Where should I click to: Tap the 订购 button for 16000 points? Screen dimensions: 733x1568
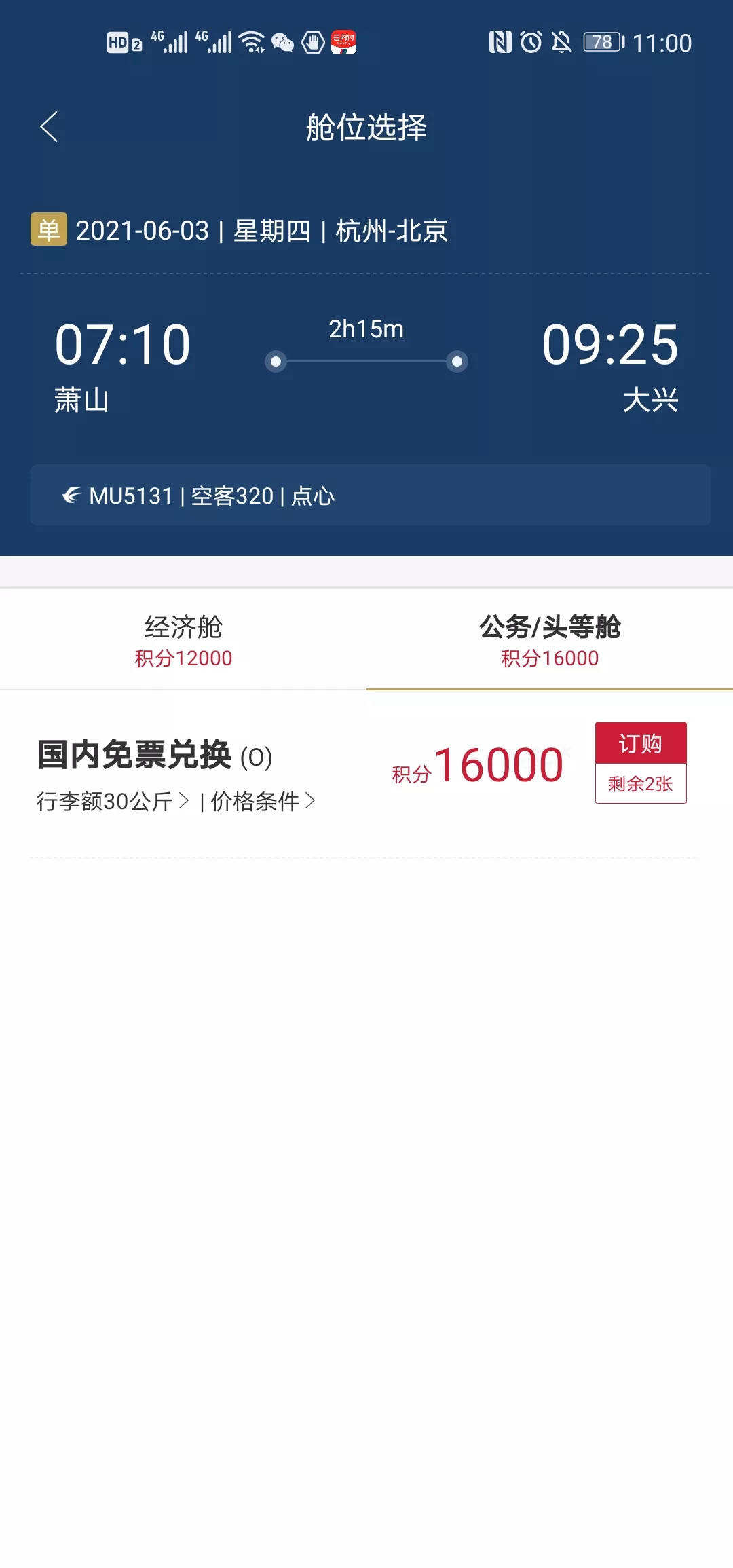pos(641,744)
